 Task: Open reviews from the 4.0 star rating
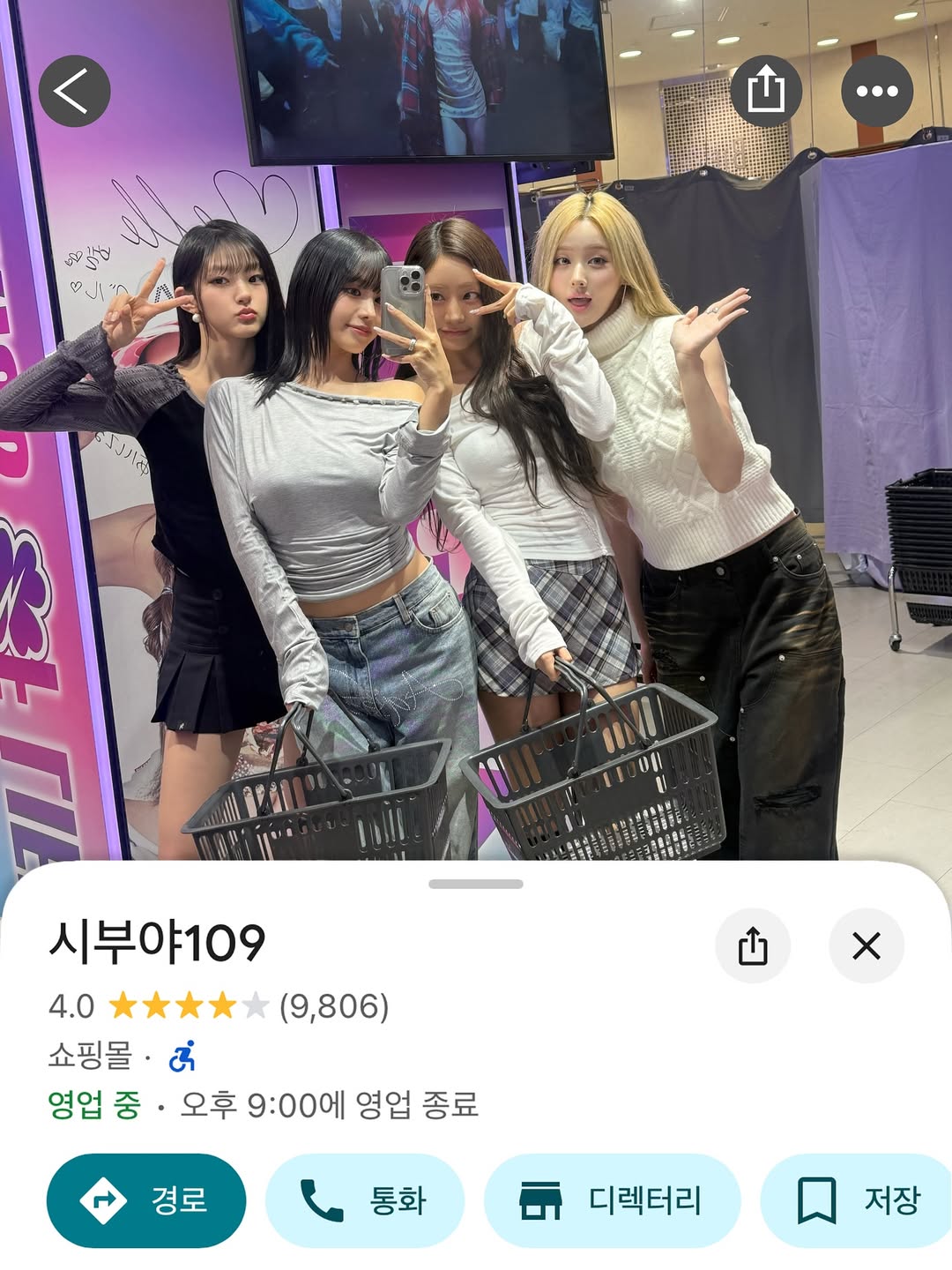pyautogui.click(x=219, y=1005)
